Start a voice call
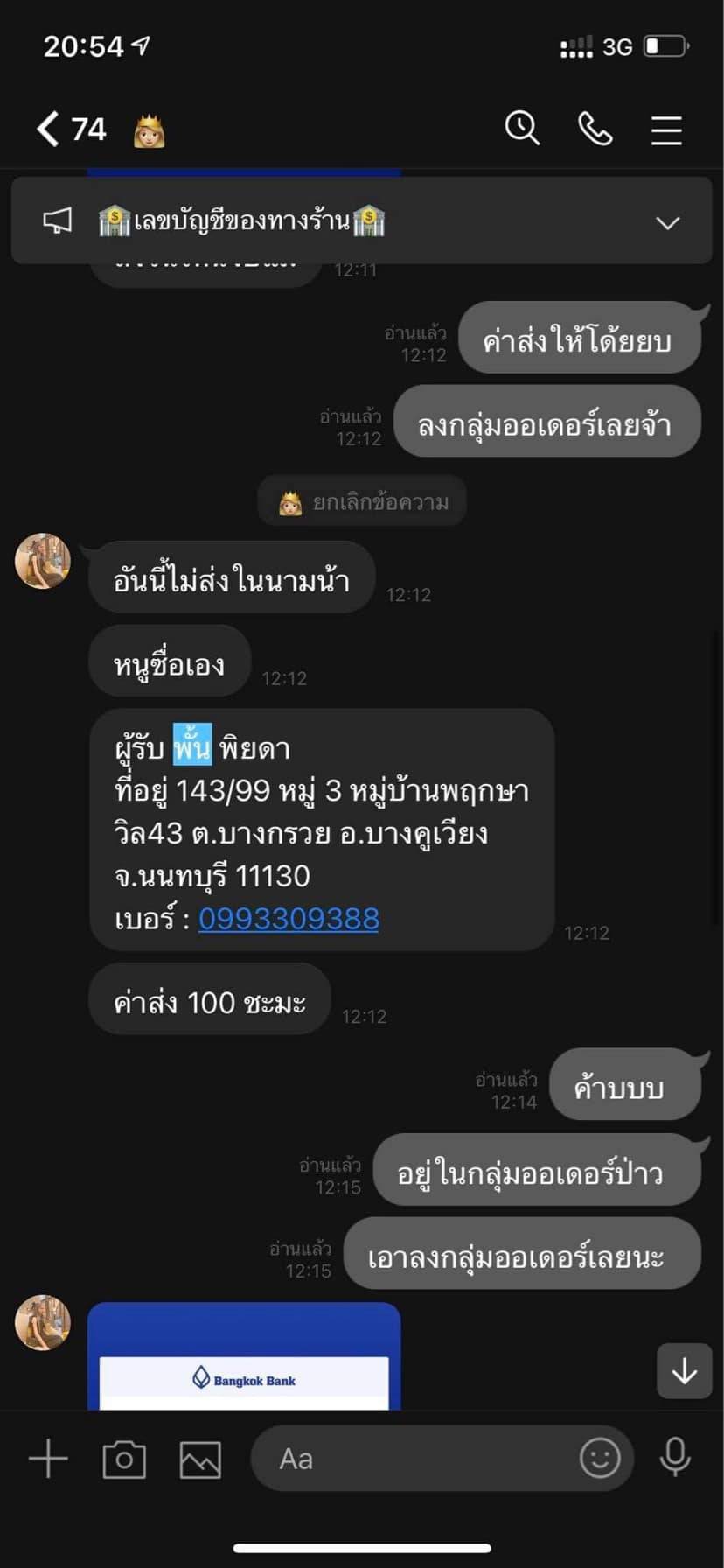This screenshot has width=724, height=1568. tap(595, 129)
